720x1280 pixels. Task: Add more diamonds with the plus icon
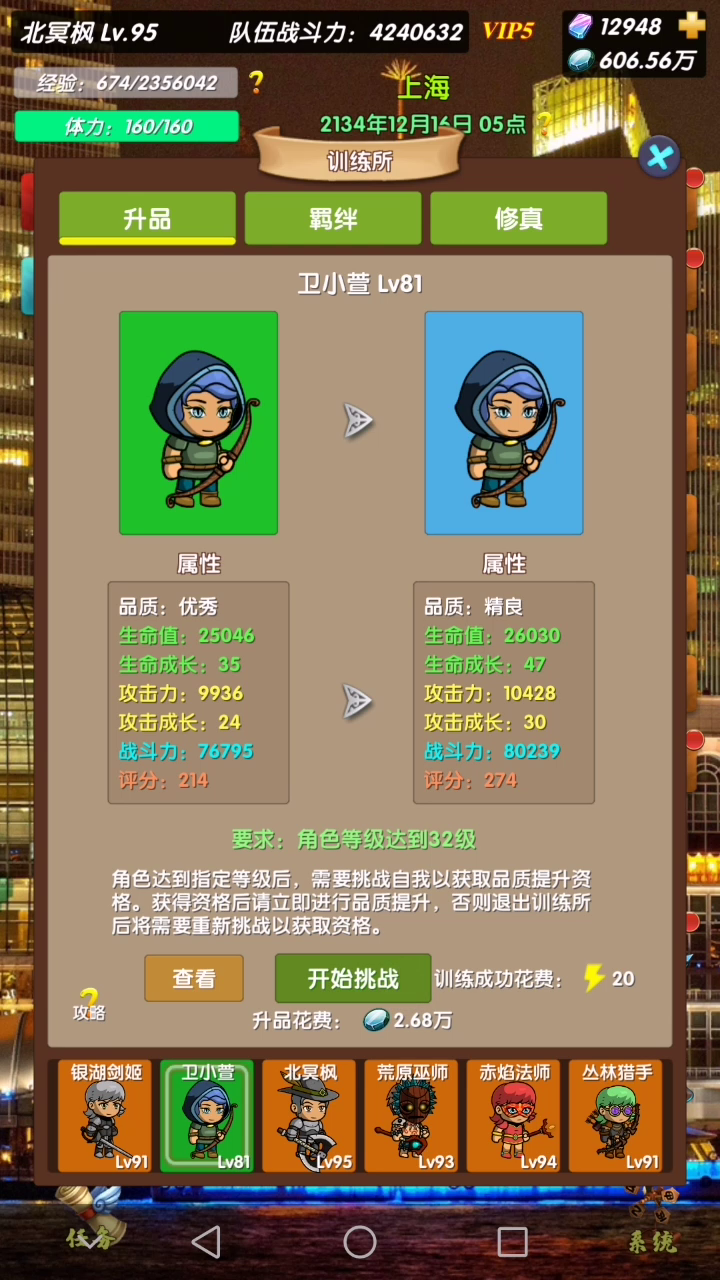[692, 26]
